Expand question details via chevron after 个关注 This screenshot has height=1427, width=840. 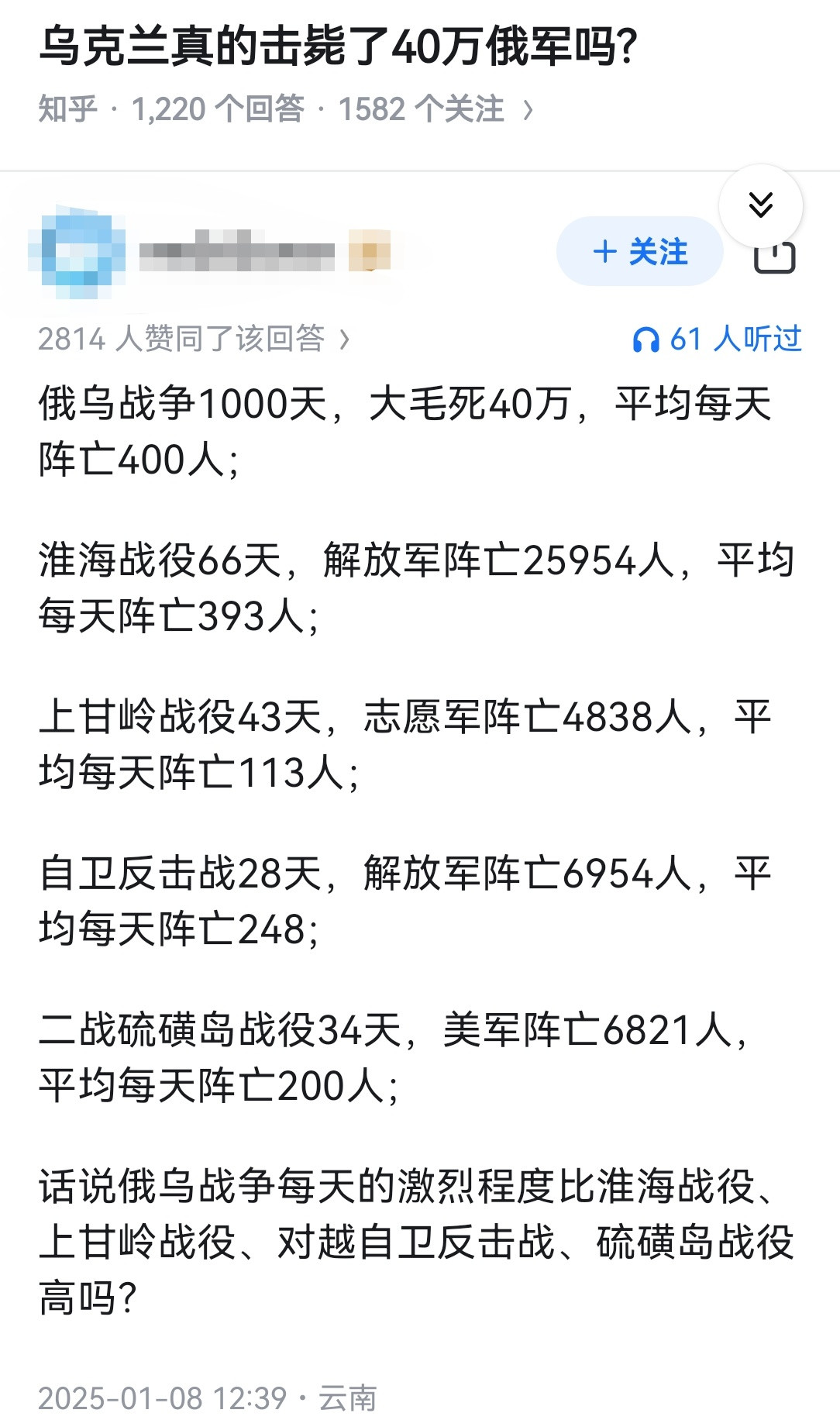tap(528, 109)
